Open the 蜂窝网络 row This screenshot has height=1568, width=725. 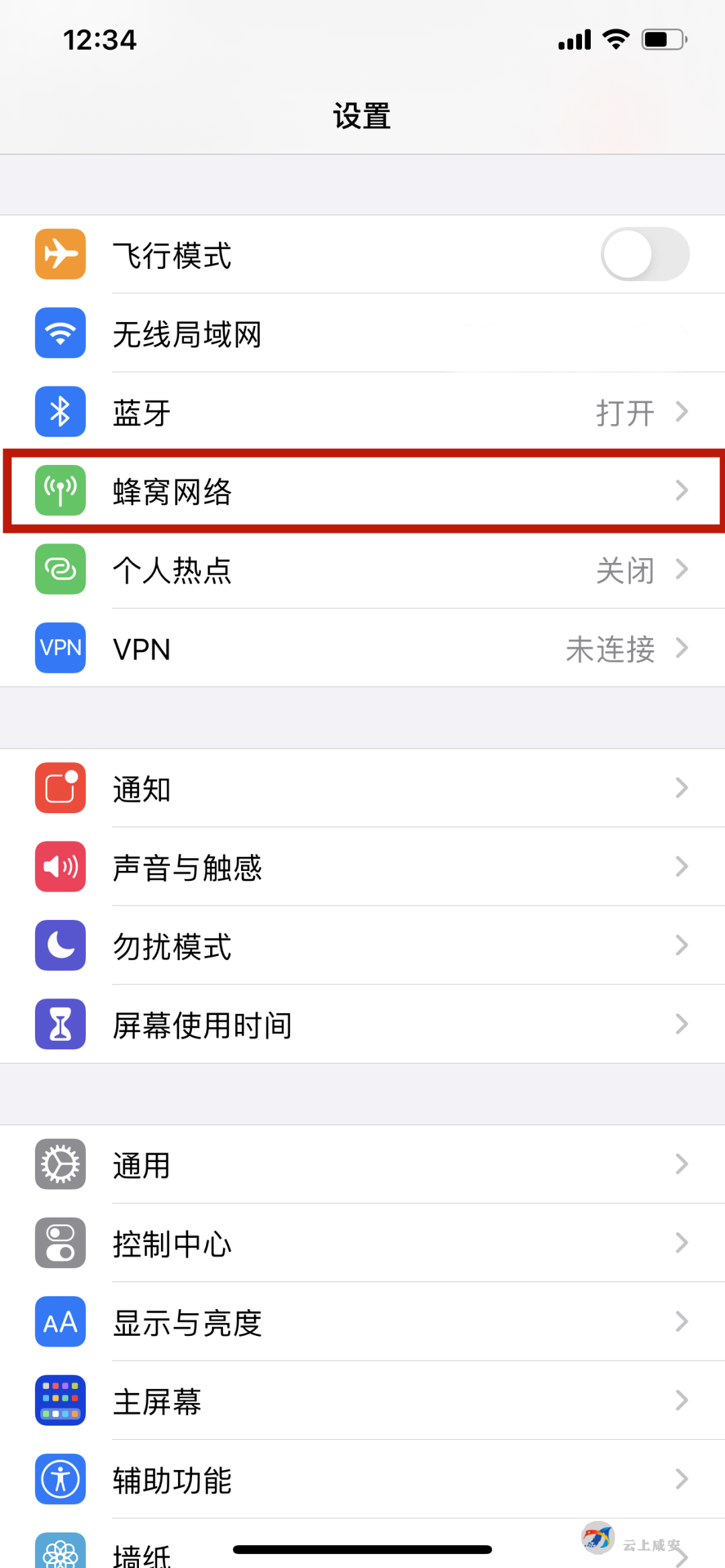(362, 490)
